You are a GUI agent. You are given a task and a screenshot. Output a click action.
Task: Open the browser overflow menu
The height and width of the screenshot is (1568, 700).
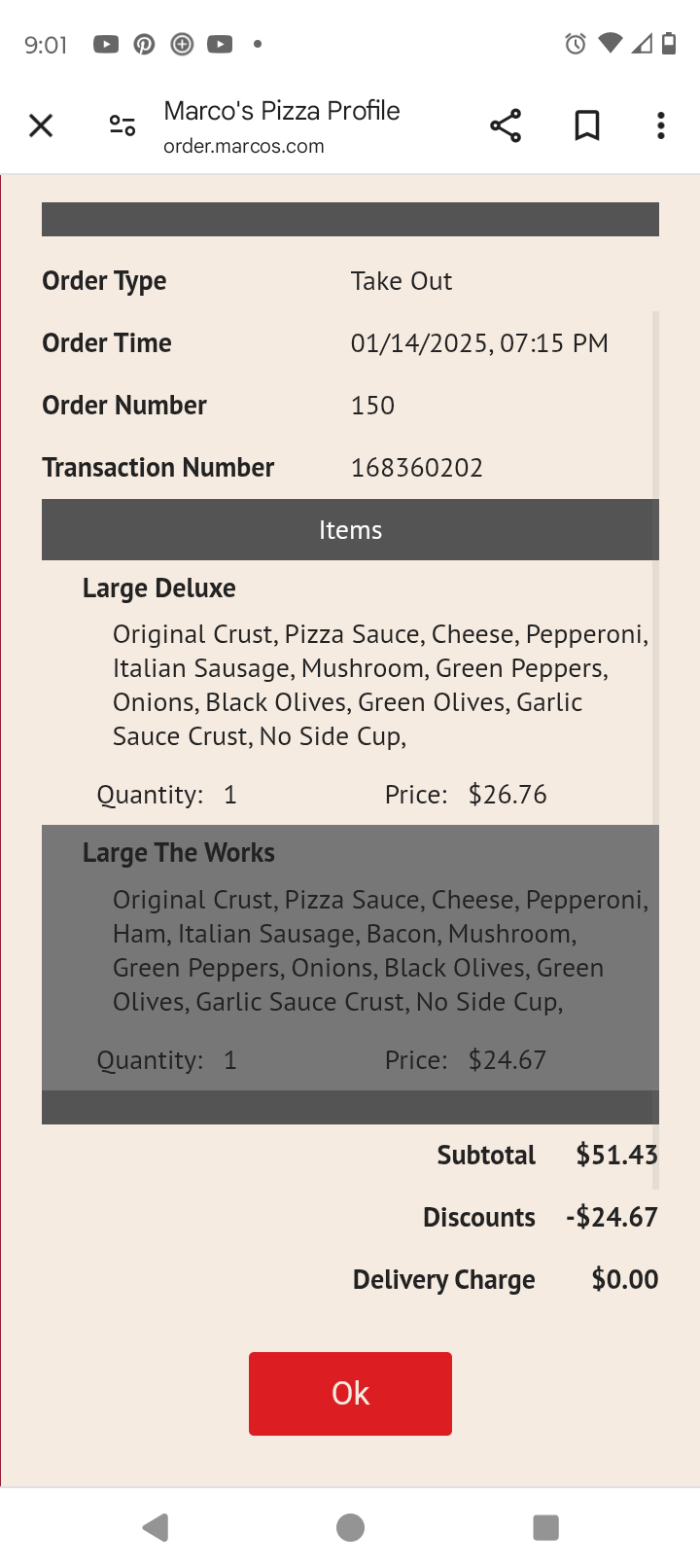661,125
